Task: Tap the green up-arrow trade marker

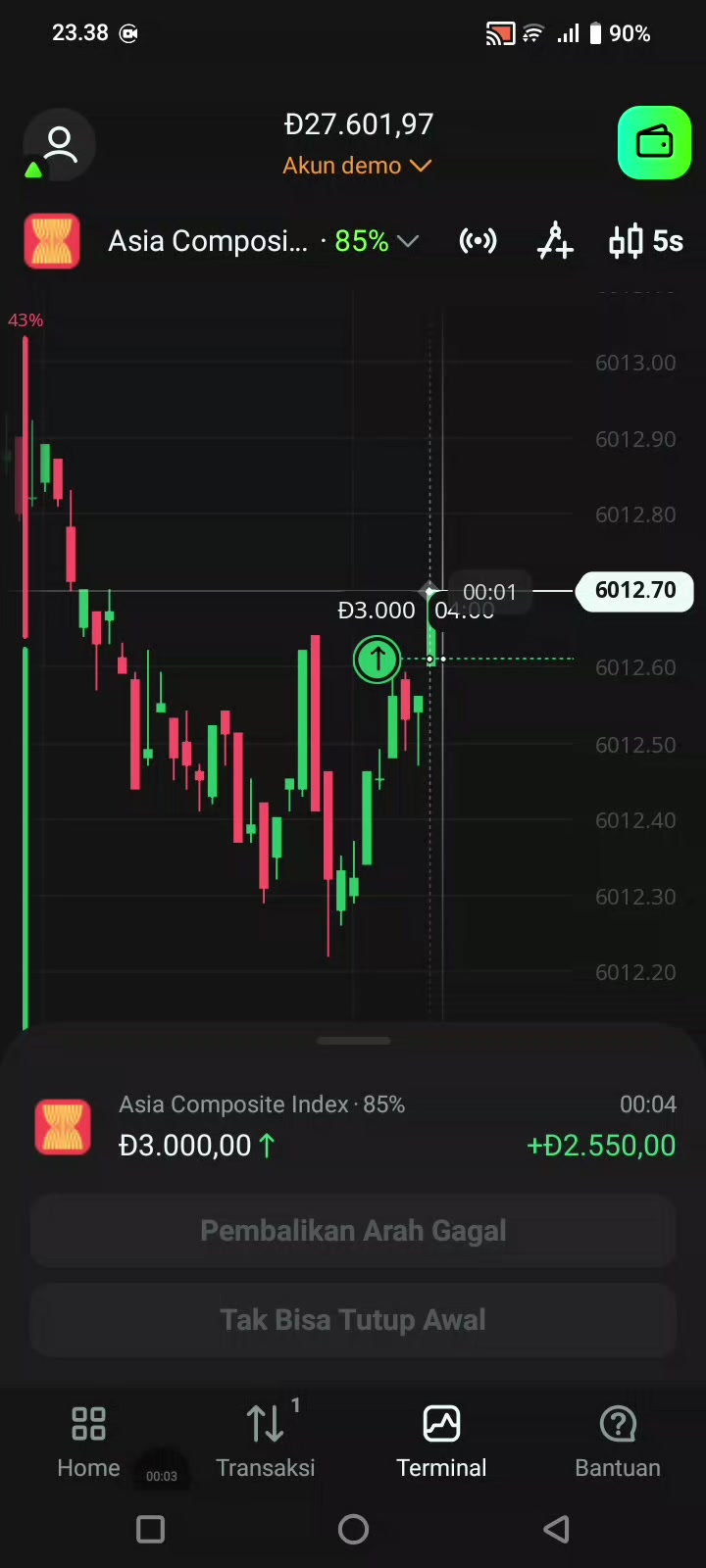Action: [378, 660]
